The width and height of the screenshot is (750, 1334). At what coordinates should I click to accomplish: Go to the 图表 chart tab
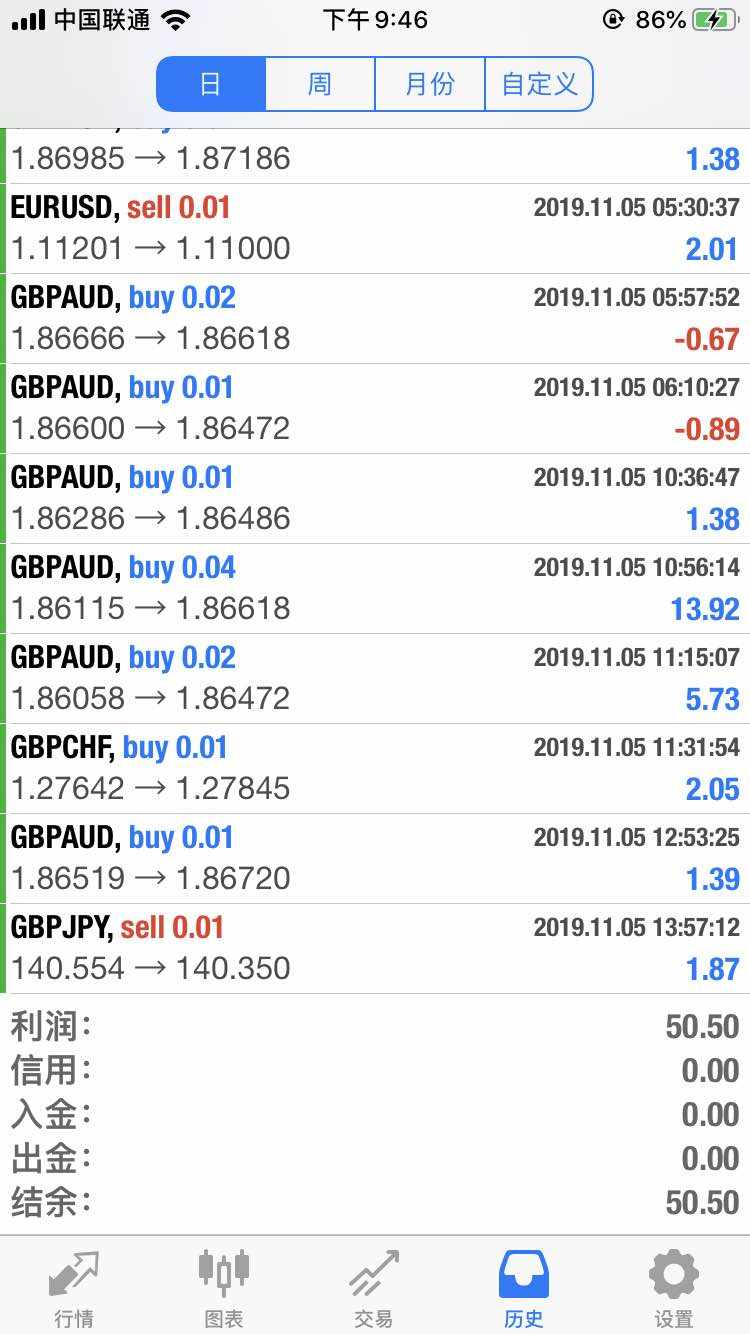coord(224,1286)
